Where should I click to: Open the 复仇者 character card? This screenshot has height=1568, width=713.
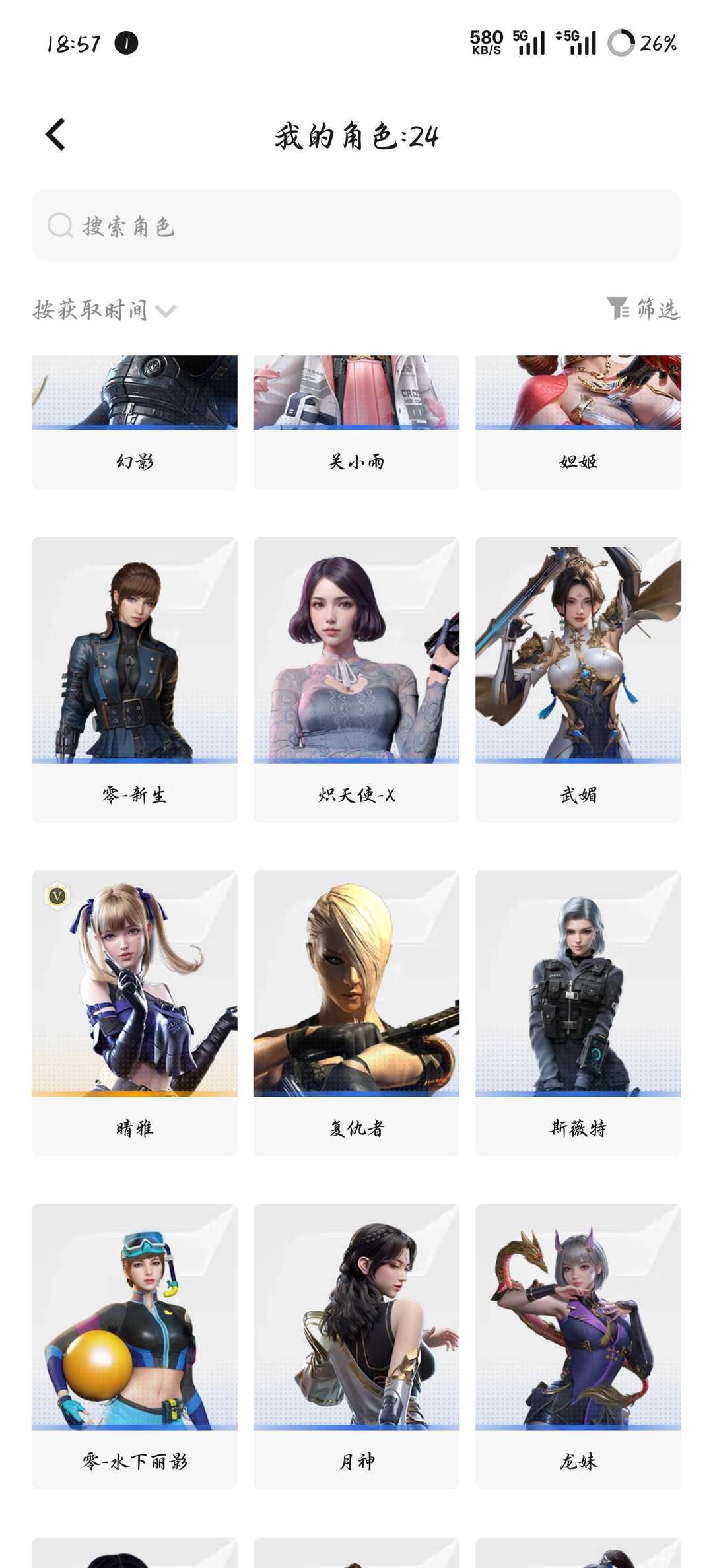click(x=356, y=1012)
